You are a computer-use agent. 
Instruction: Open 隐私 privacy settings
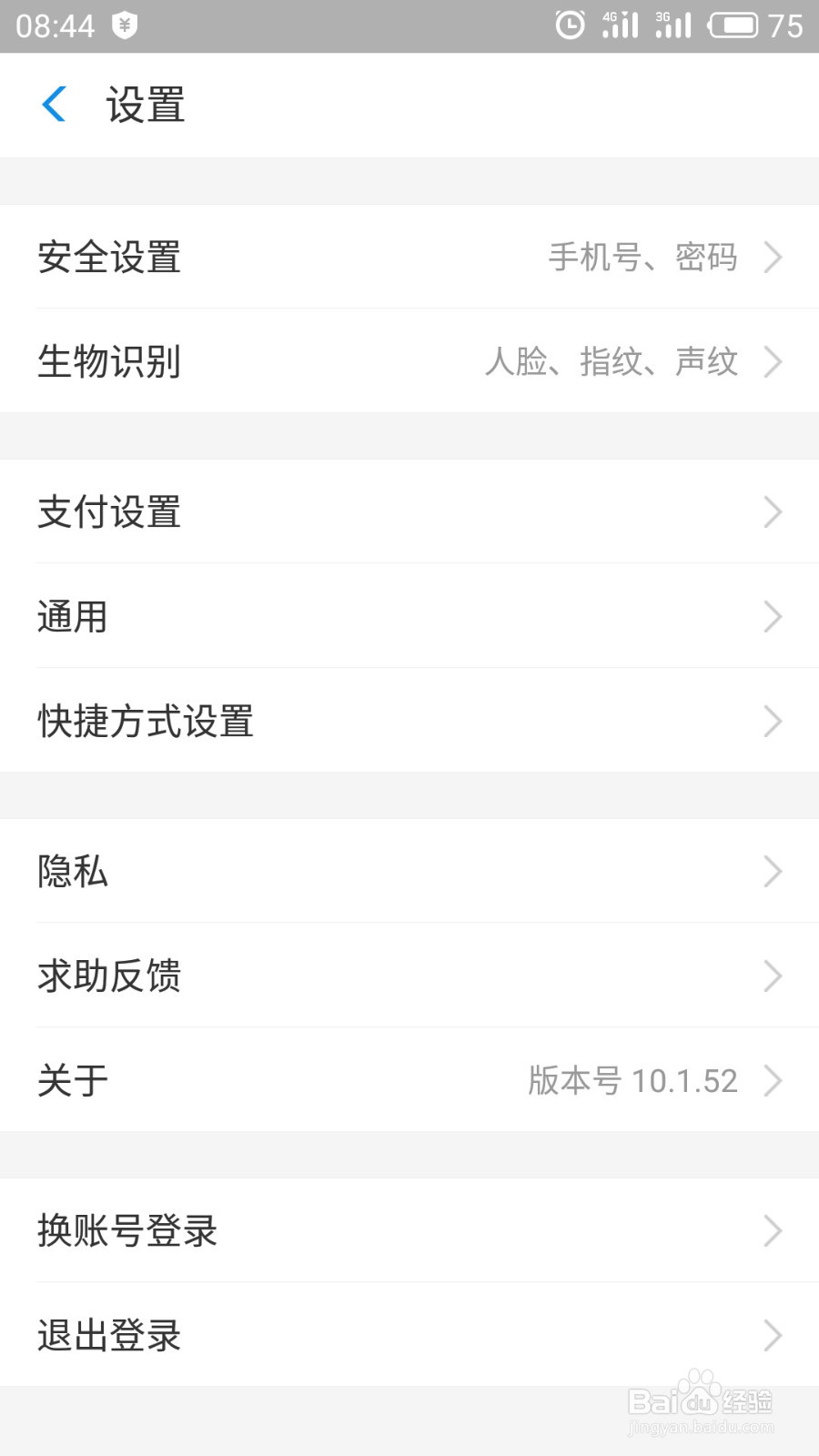pyautogui.click(x=409, y=872)
